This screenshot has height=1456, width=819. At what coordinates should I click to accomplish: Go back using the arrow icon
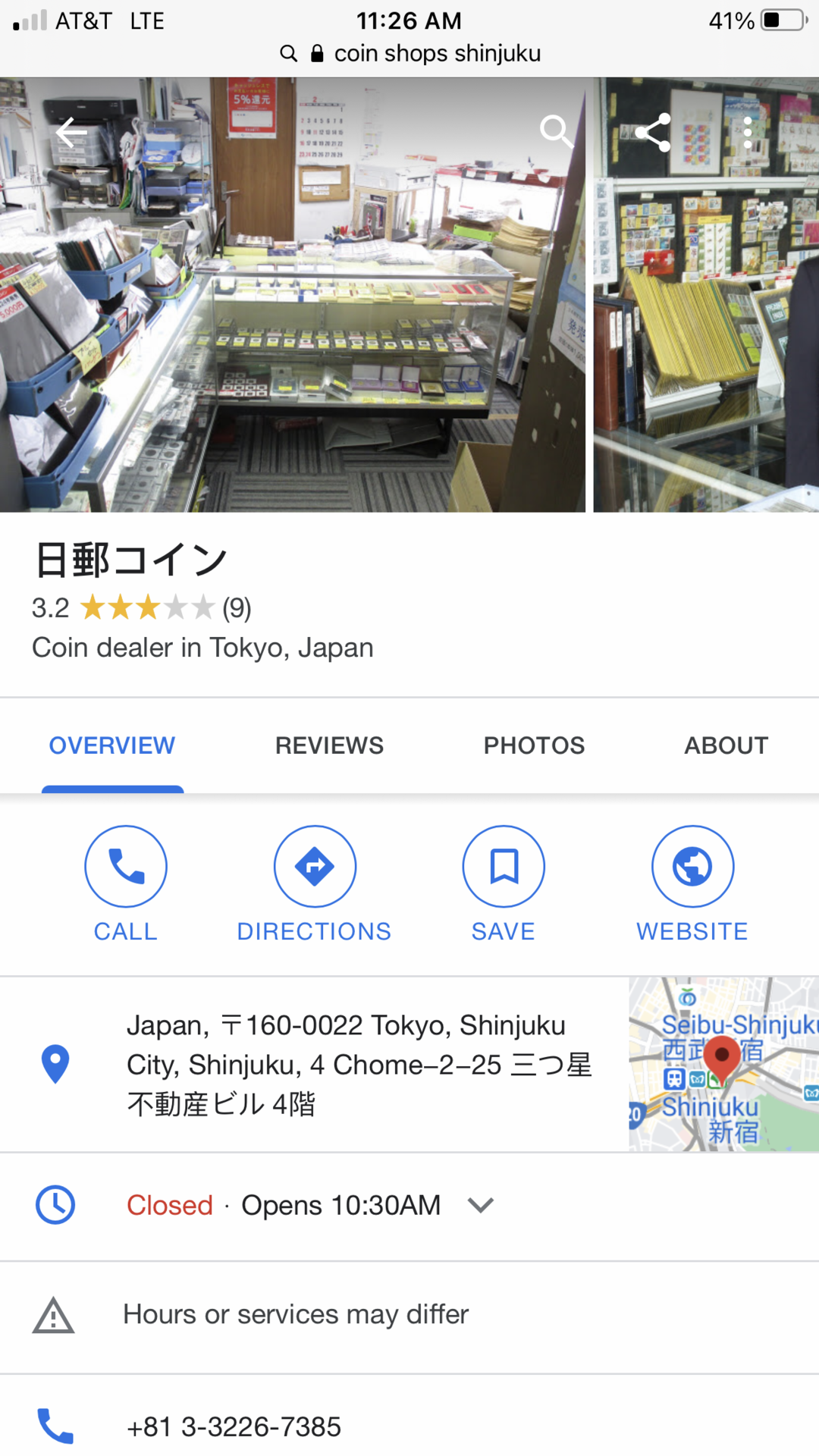71,133
